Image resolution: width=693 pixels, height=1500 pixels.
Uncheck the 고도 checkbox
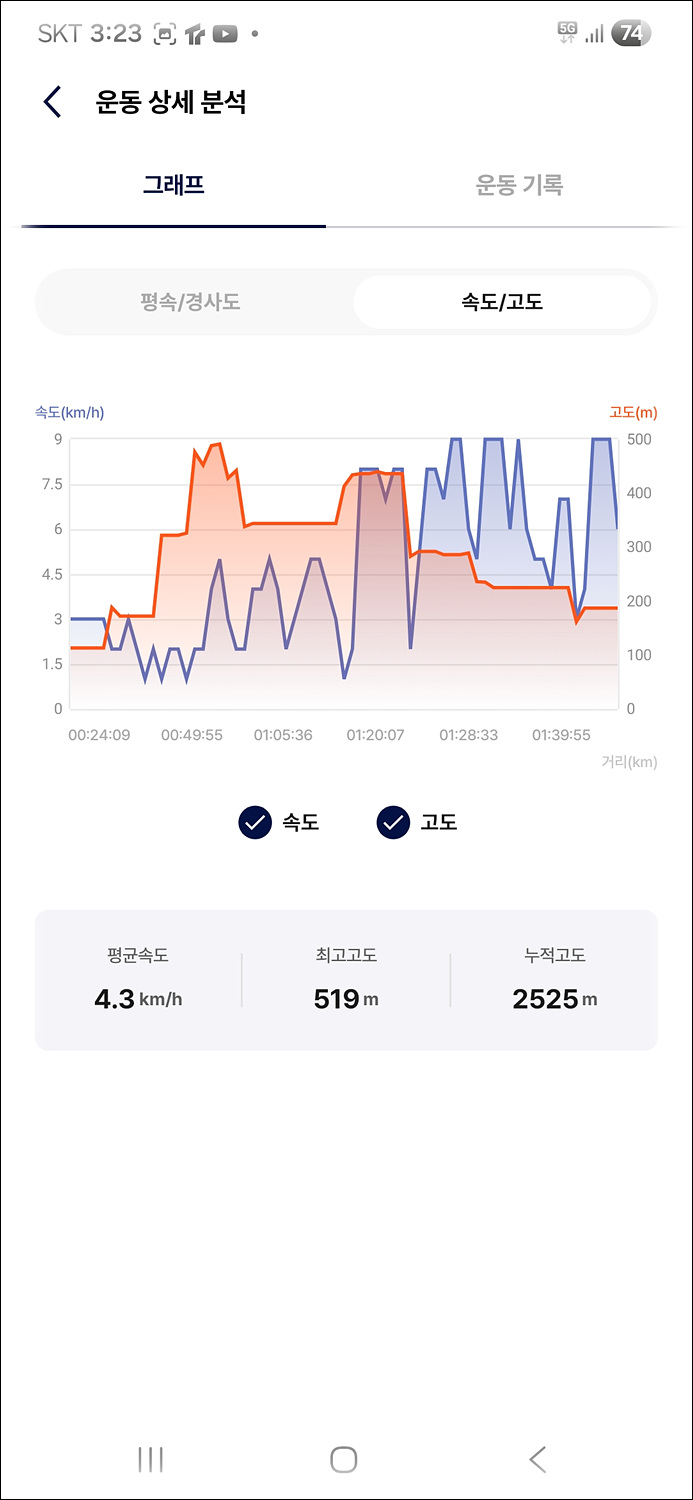pos(393,823)
